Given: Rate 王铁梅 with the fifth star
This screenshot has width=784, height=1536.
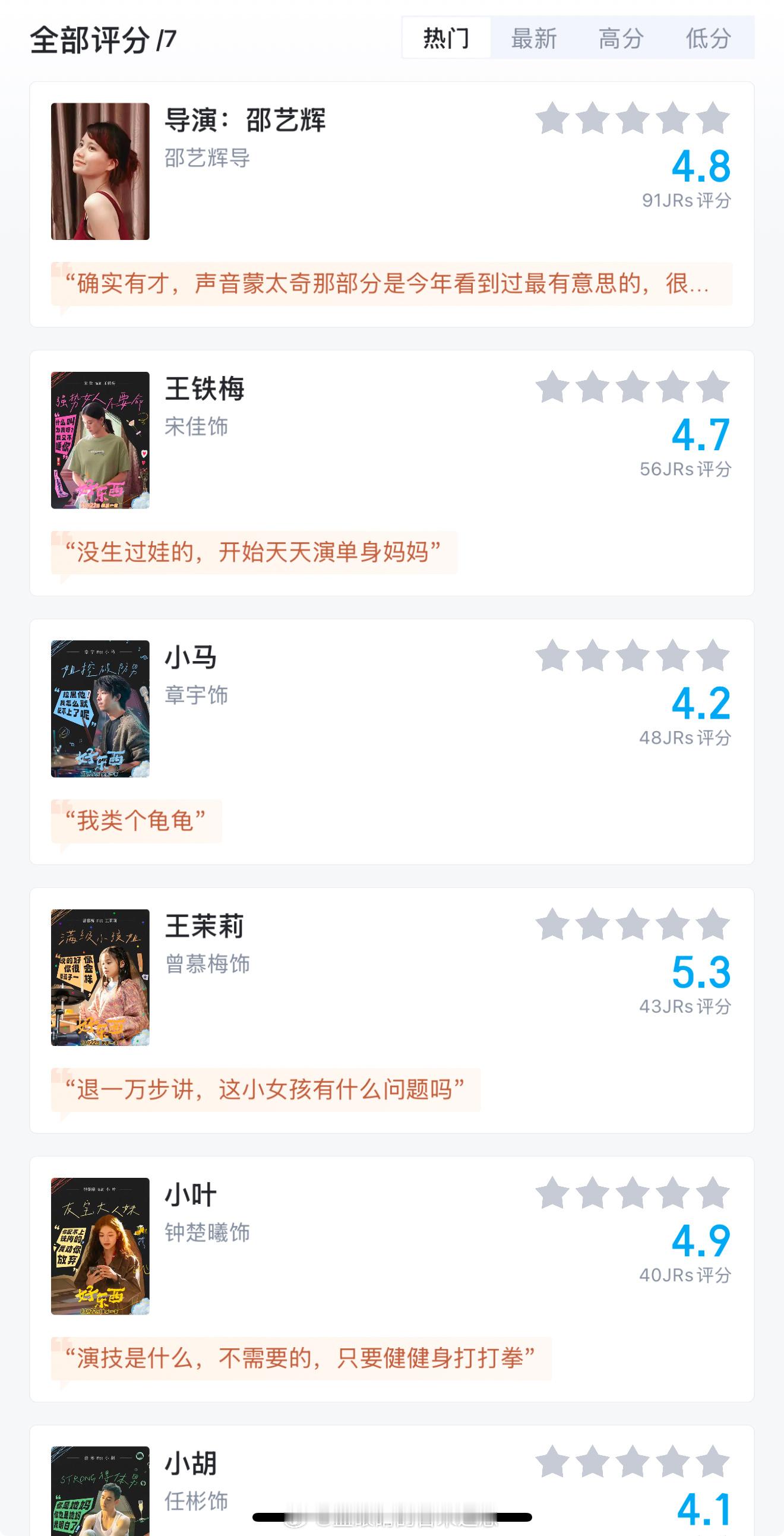Looking at the screenshot, I should coord(713,387).
